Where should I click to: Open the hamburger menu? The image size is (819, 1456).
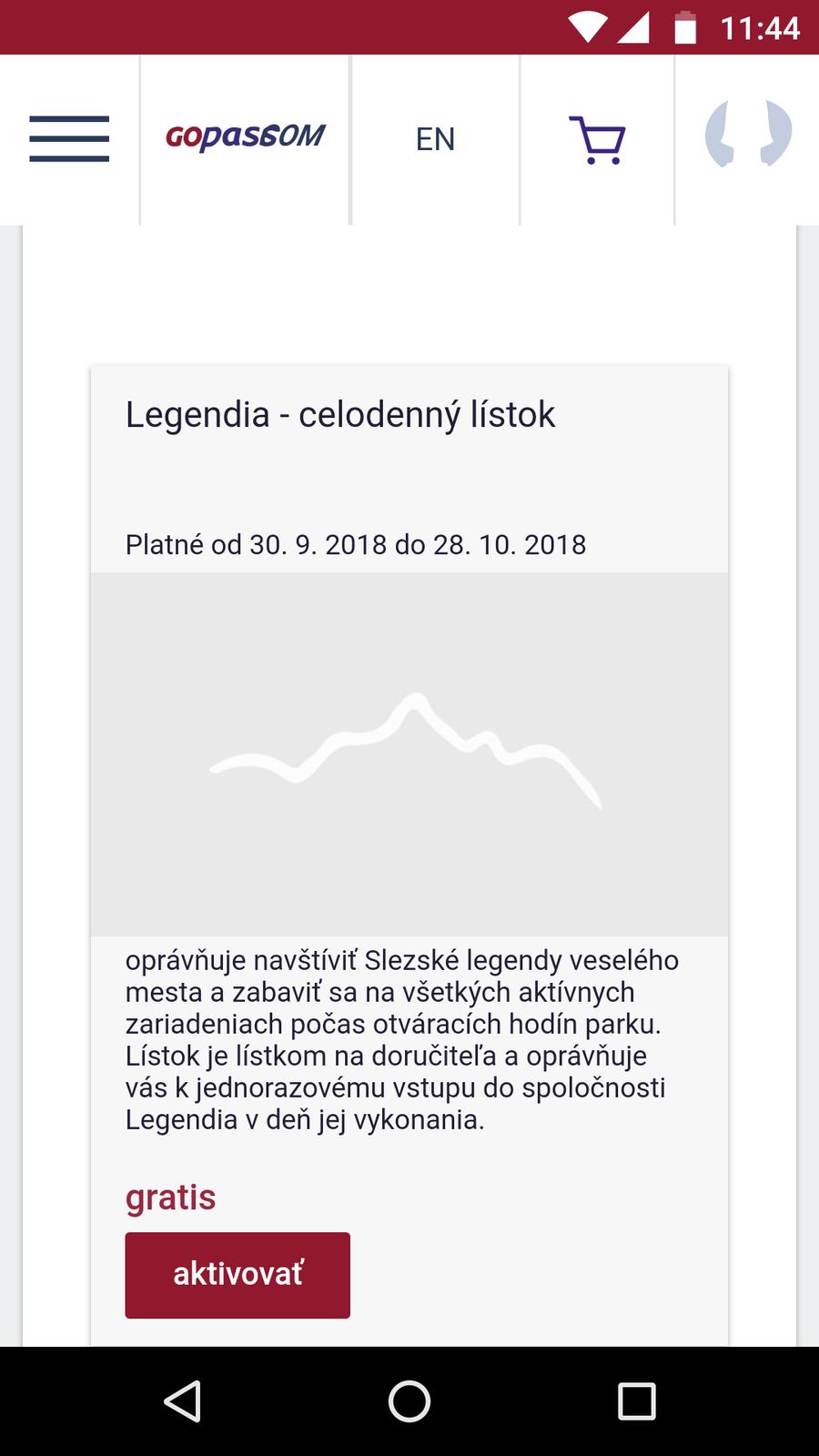tap(69, 139)
